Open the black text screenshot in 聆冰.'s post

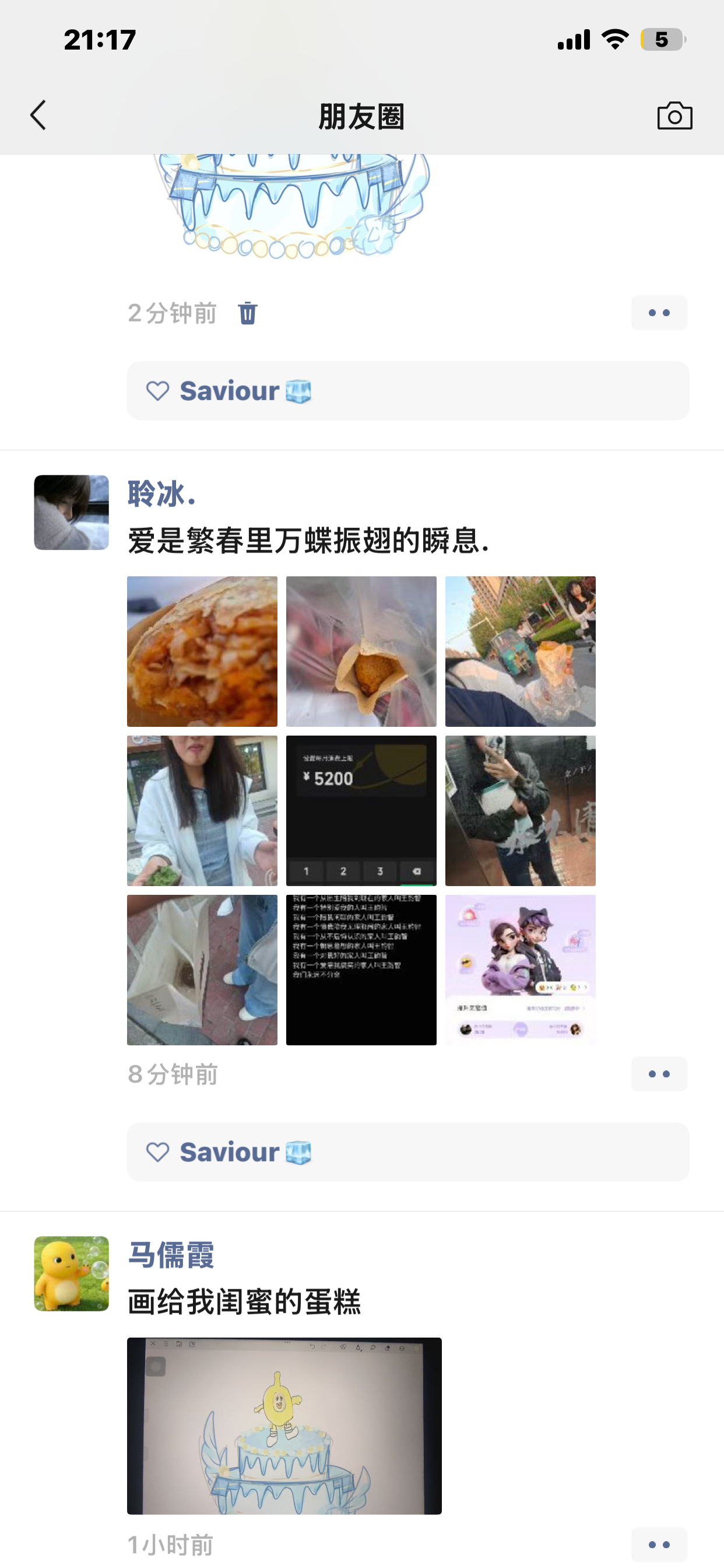(361, 970)
